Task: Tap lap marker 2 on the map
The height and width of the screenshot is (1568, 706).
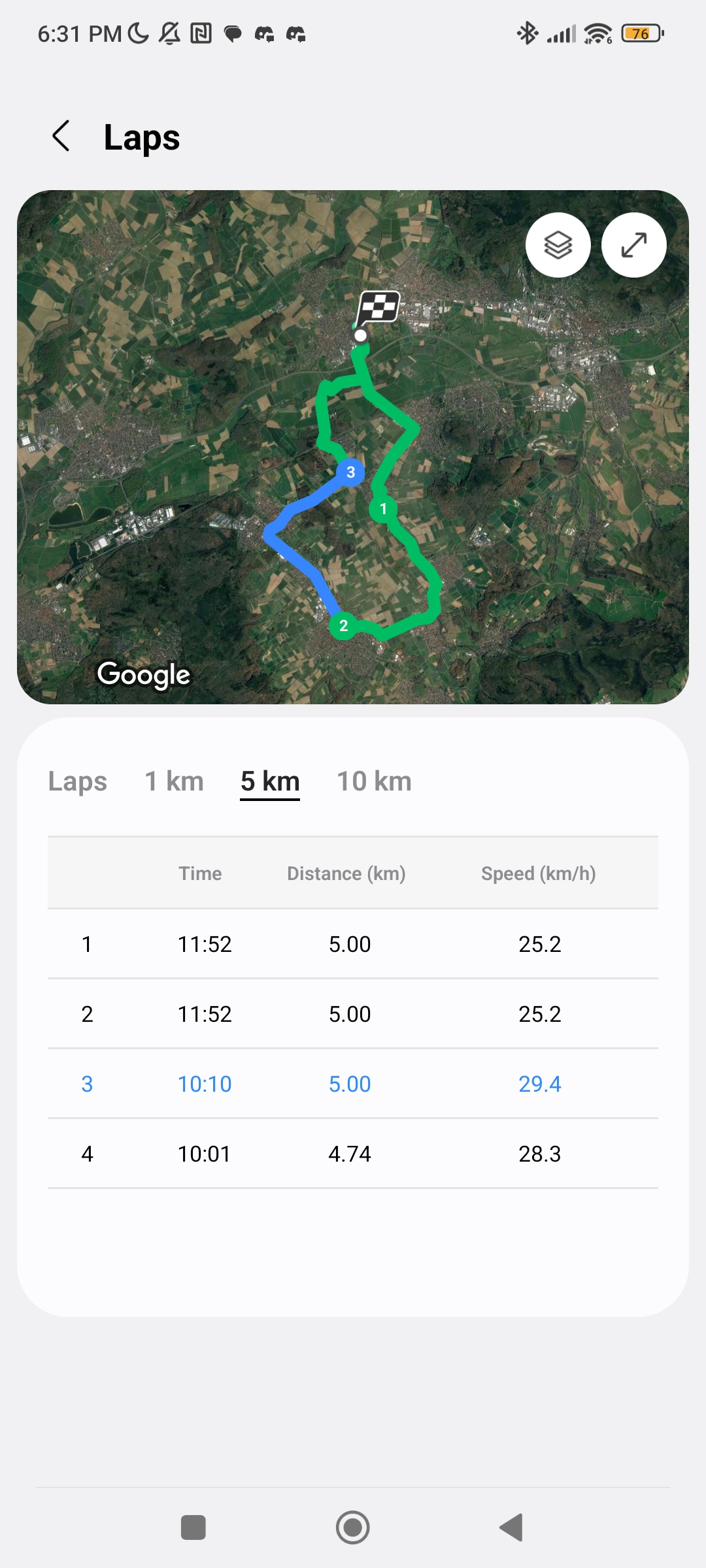Action: 343,626
